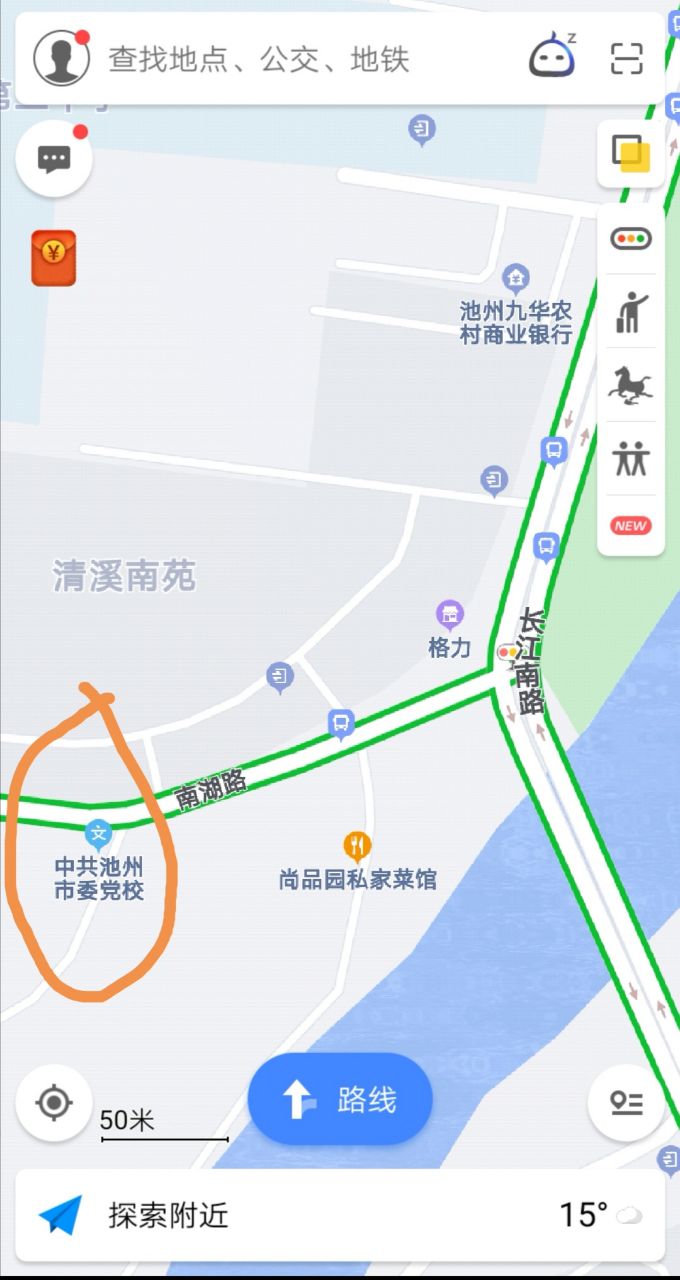Select the 格力 store marker
Viewport: 680px width, 1280px height.
pos(450,614)
